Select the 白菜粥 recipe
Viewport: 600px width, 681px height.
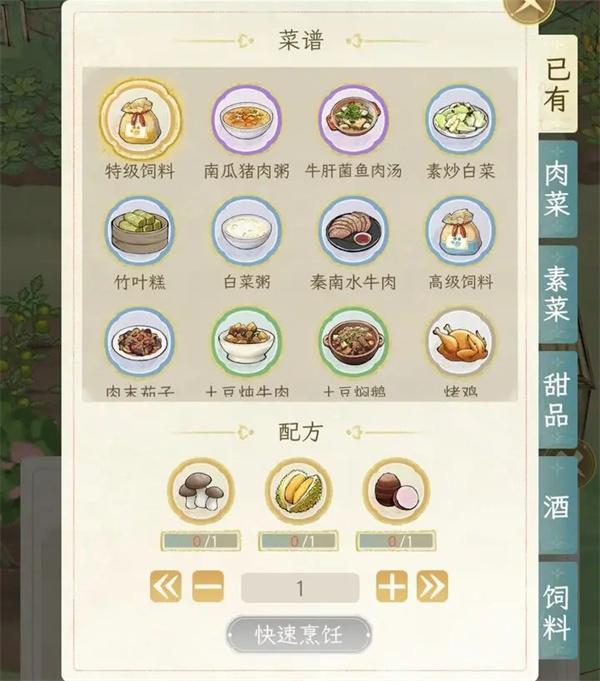[x=247, y=230]
